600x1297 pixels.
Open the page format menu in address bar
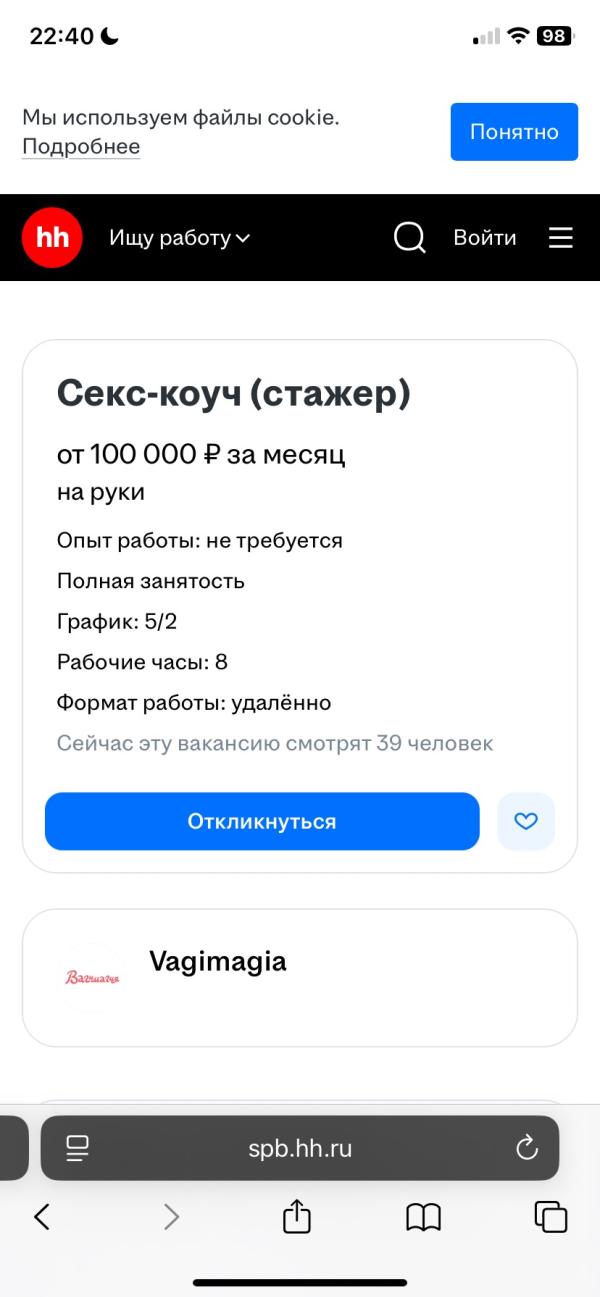(x=78, y=1148)
